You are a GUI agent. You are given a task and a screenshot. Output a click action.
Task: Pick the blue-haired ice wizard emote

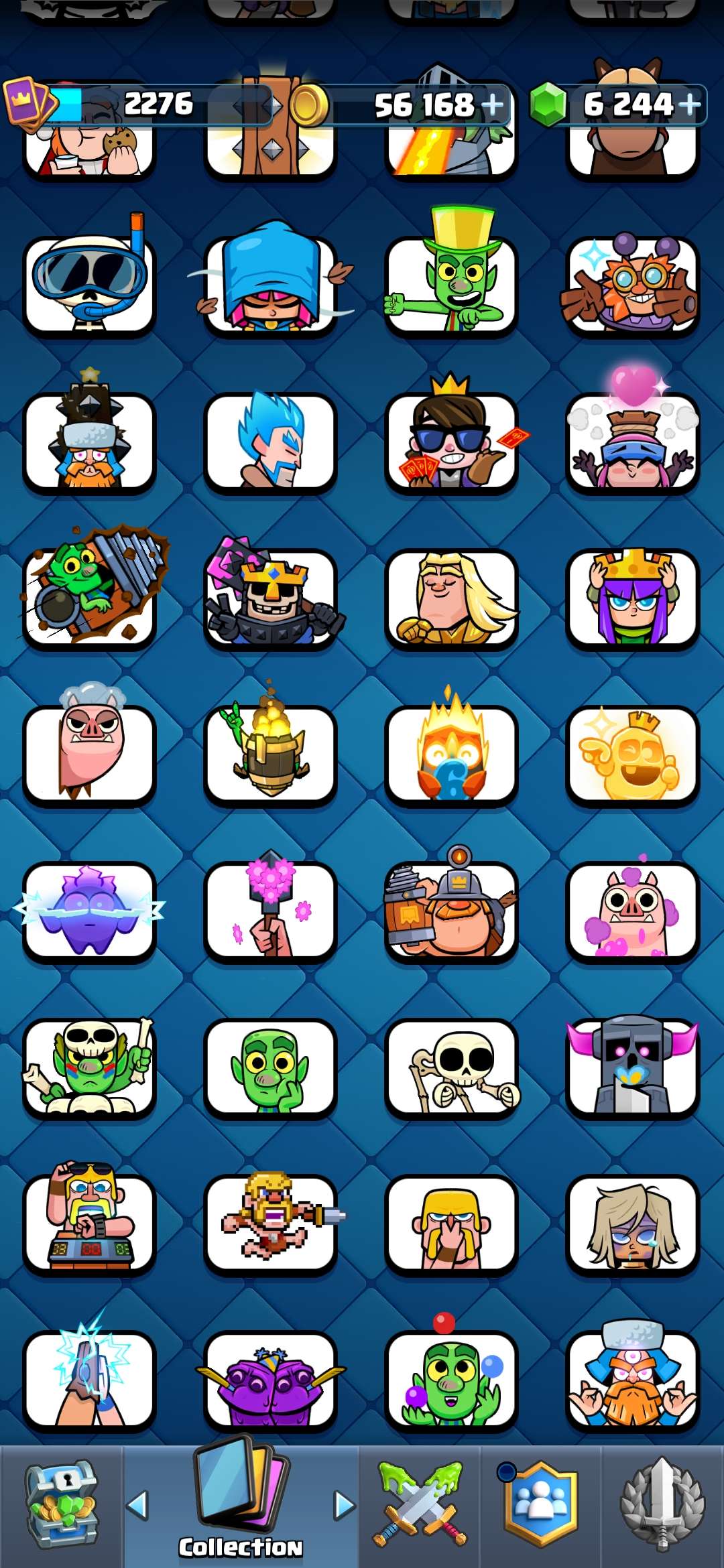pos(270,442)
